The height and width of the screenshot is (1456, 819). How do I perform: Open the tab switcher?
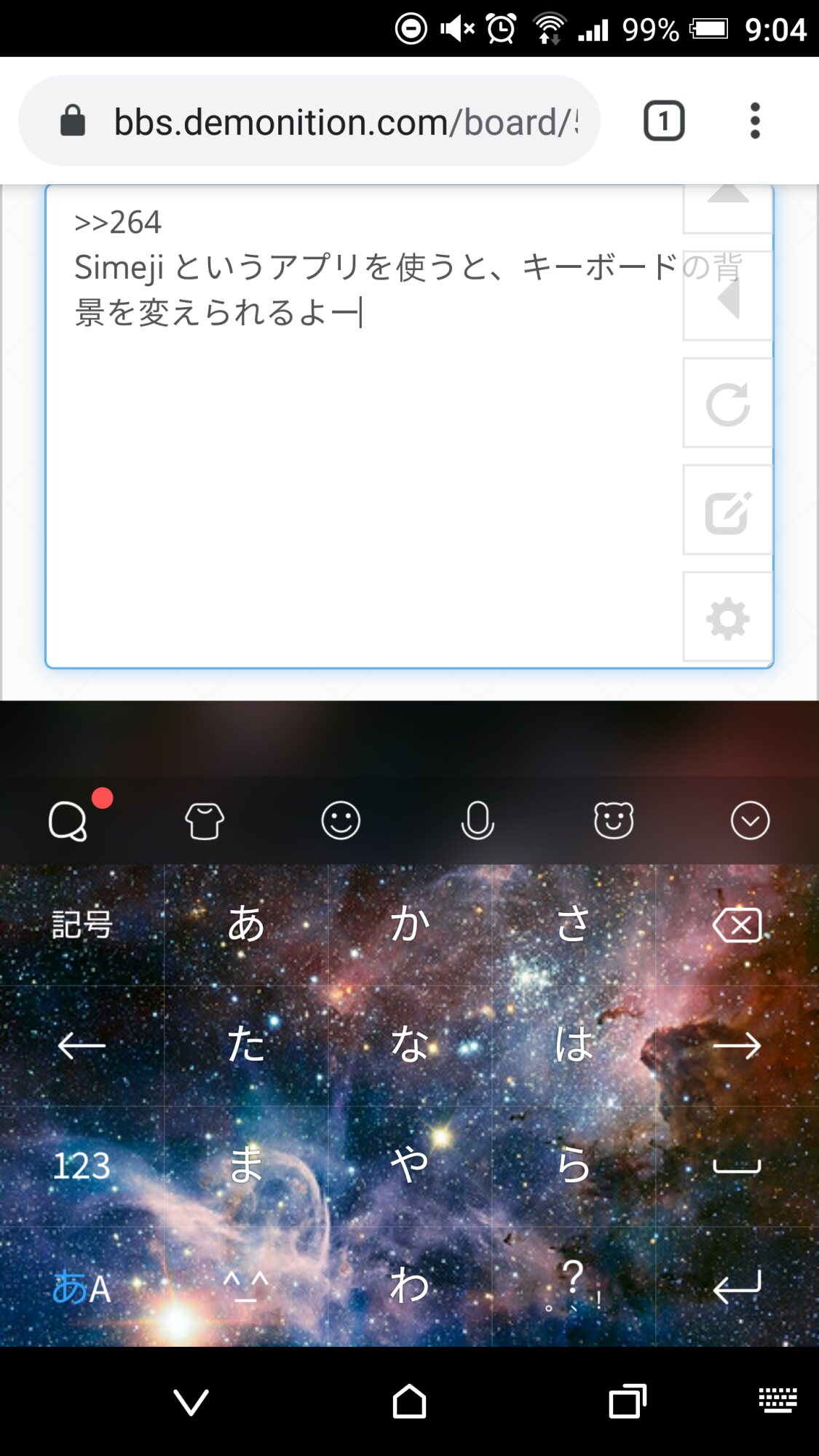[x=663, y=121]
